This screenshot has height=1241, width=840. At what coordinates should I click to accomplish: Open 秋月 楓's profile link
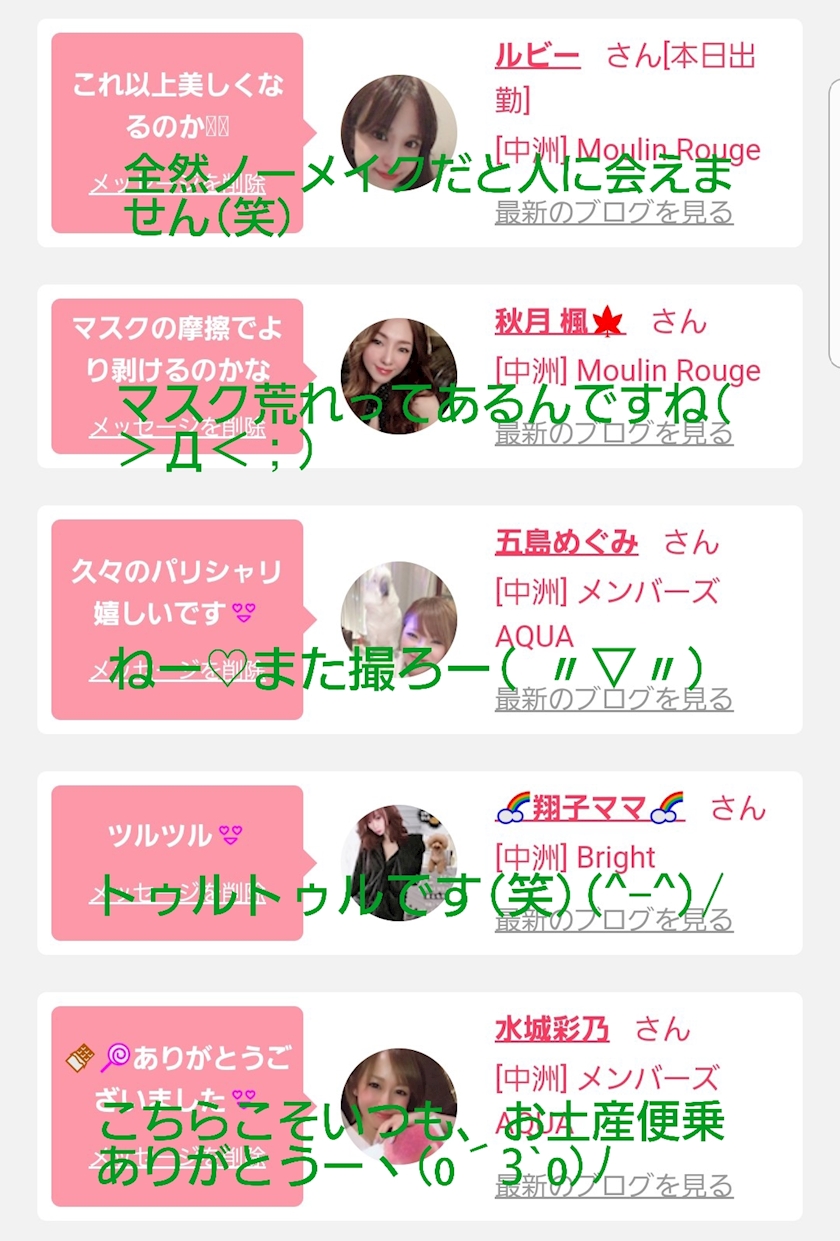click(x=559, y=321)
